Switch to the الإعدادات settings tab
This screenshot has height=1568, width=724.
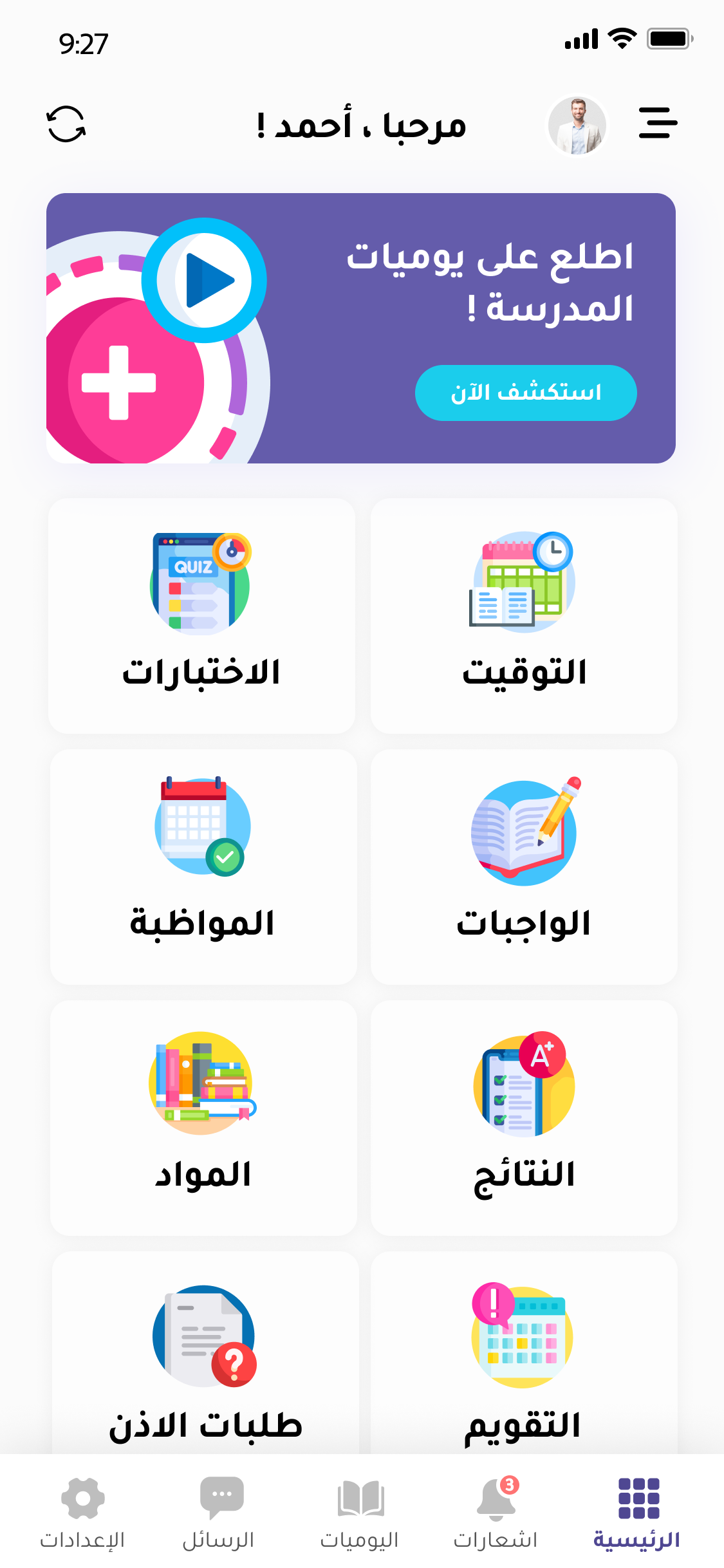(x=82, y=1513)
